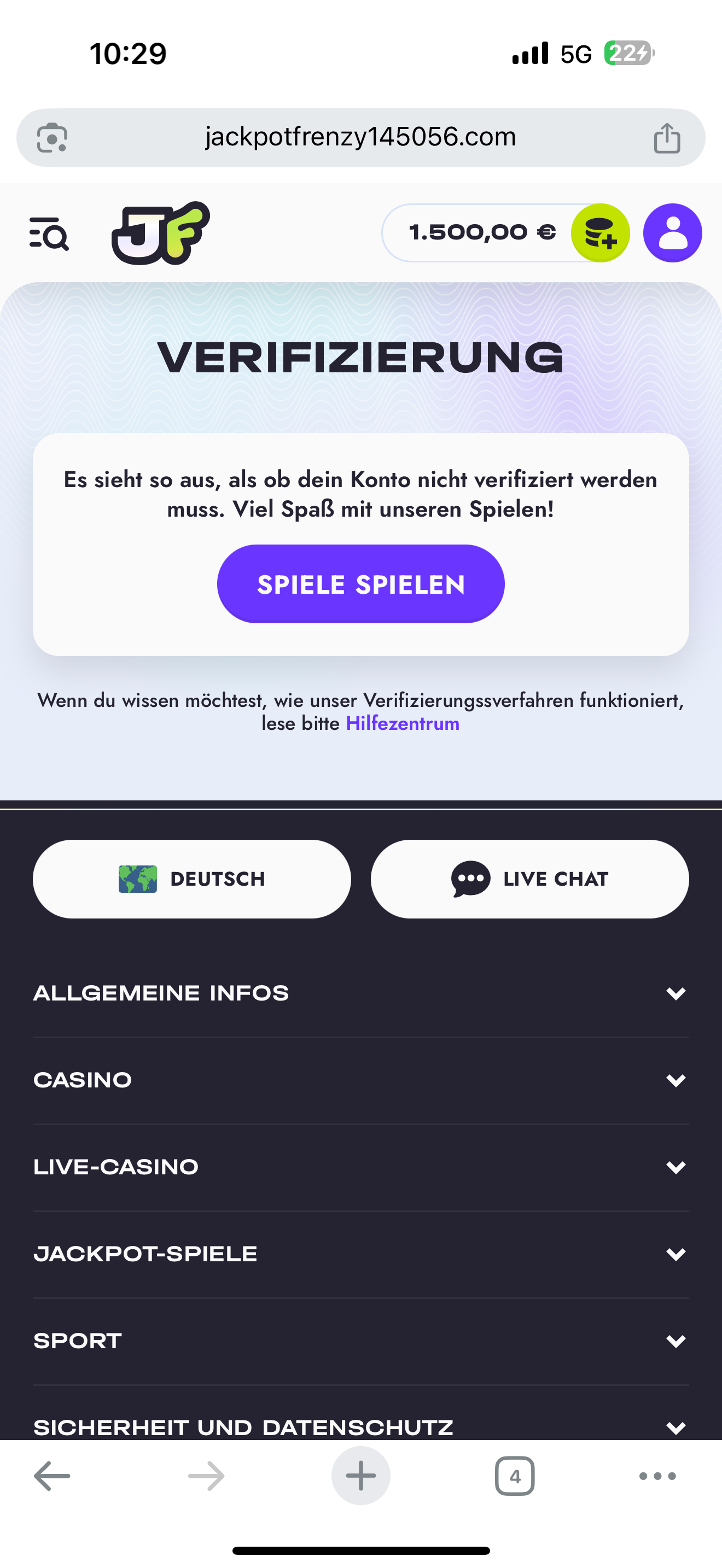Open the user profile icon
The height and width of the screenshot is (1568, 722).
click(672, 233)
